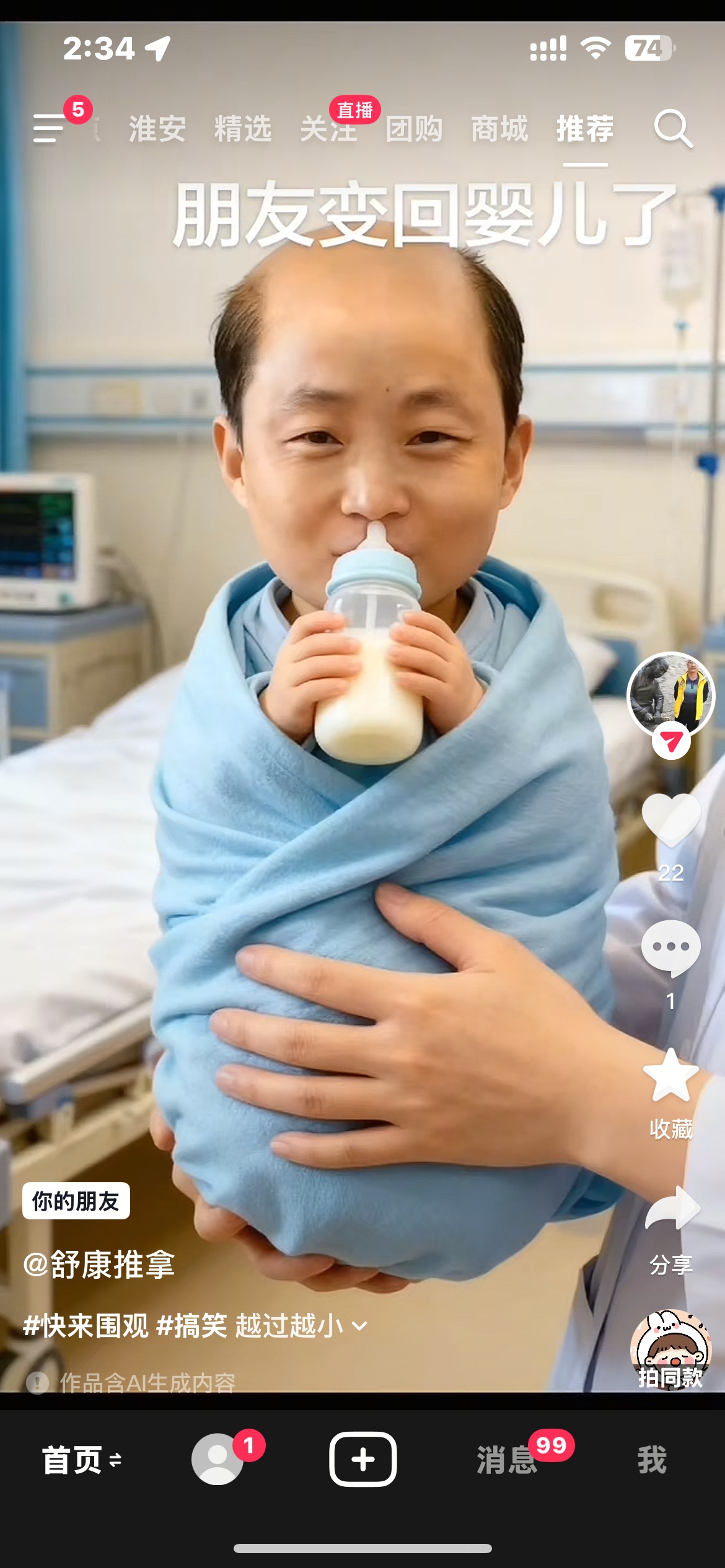Open the side drawer menu
The image size is (725, 1568).
50,128
